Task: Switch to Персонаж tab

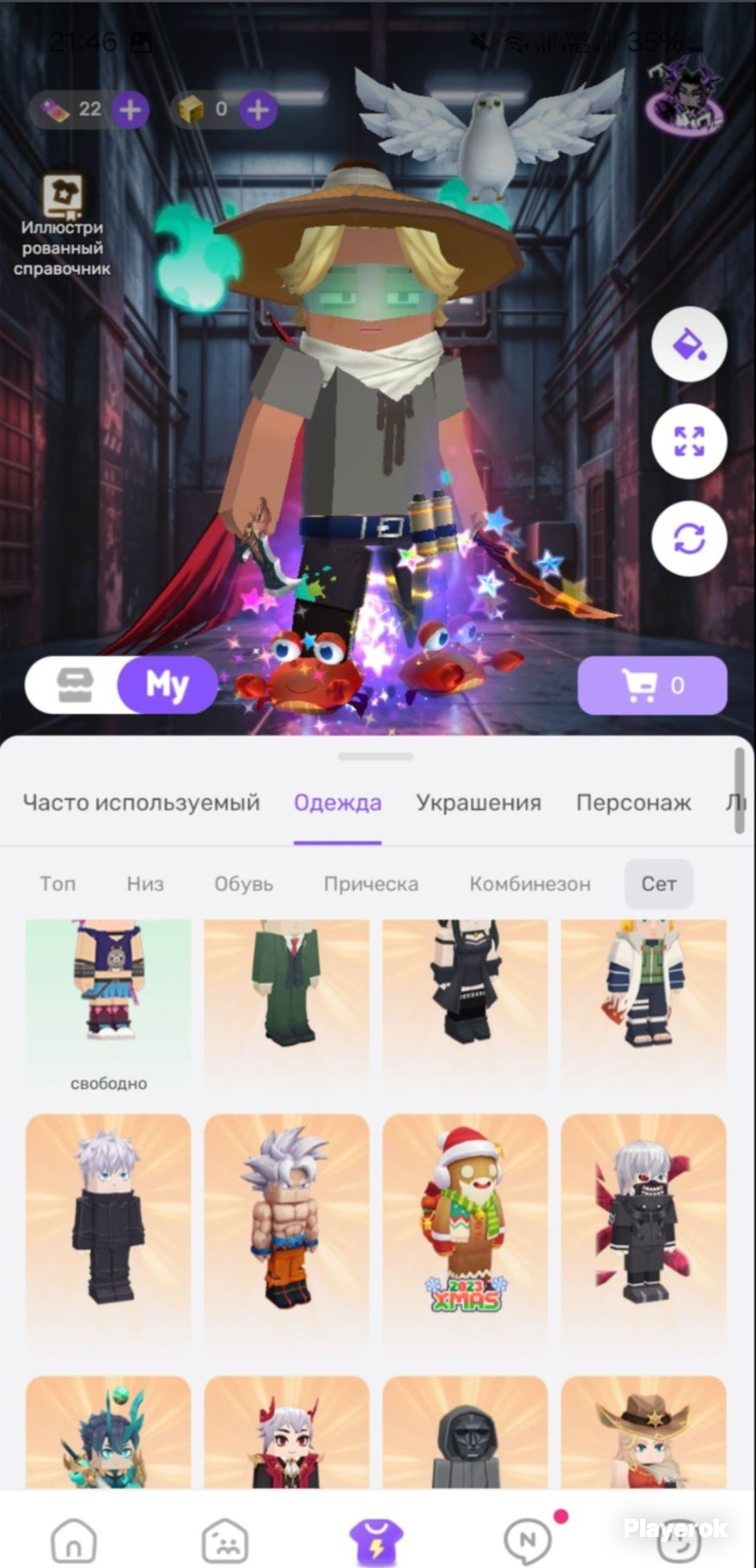Action: pyautogui.click(x=633, y=802)
